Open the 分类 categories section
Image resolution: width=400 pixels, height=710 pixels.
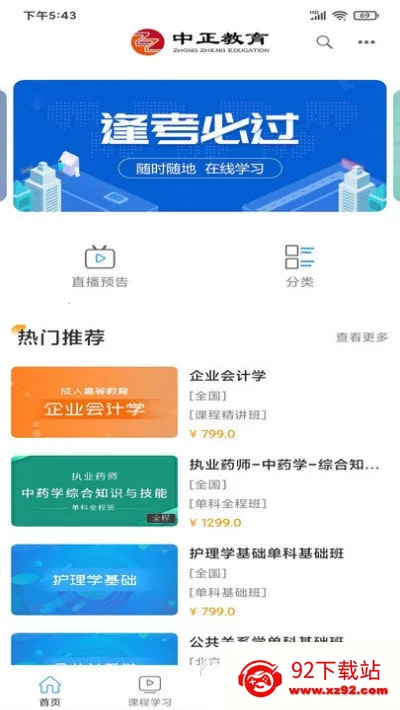click(x=300, y=266)
